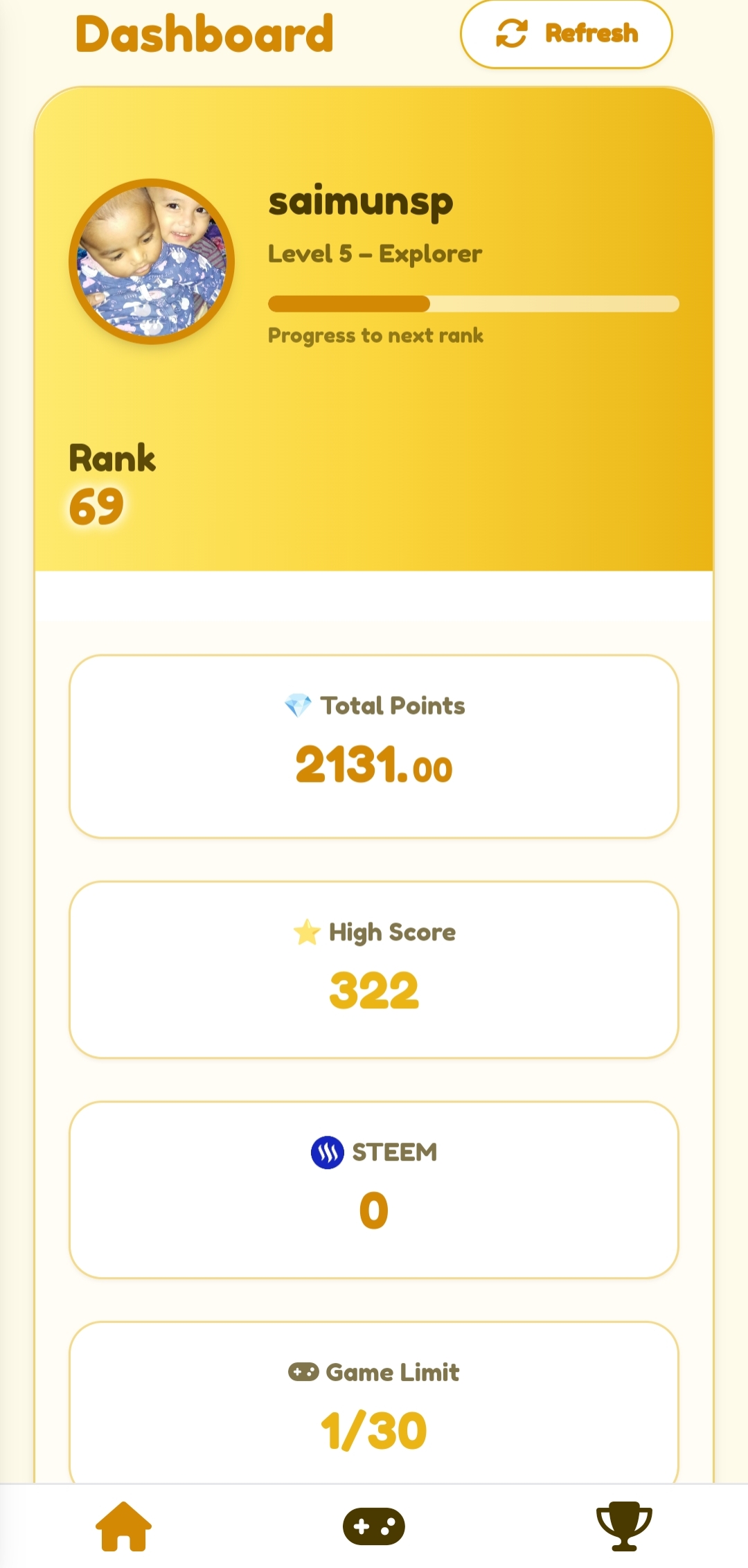Go to the home tab
This screenshot has height=1568, width=748.
[123, 1526]
